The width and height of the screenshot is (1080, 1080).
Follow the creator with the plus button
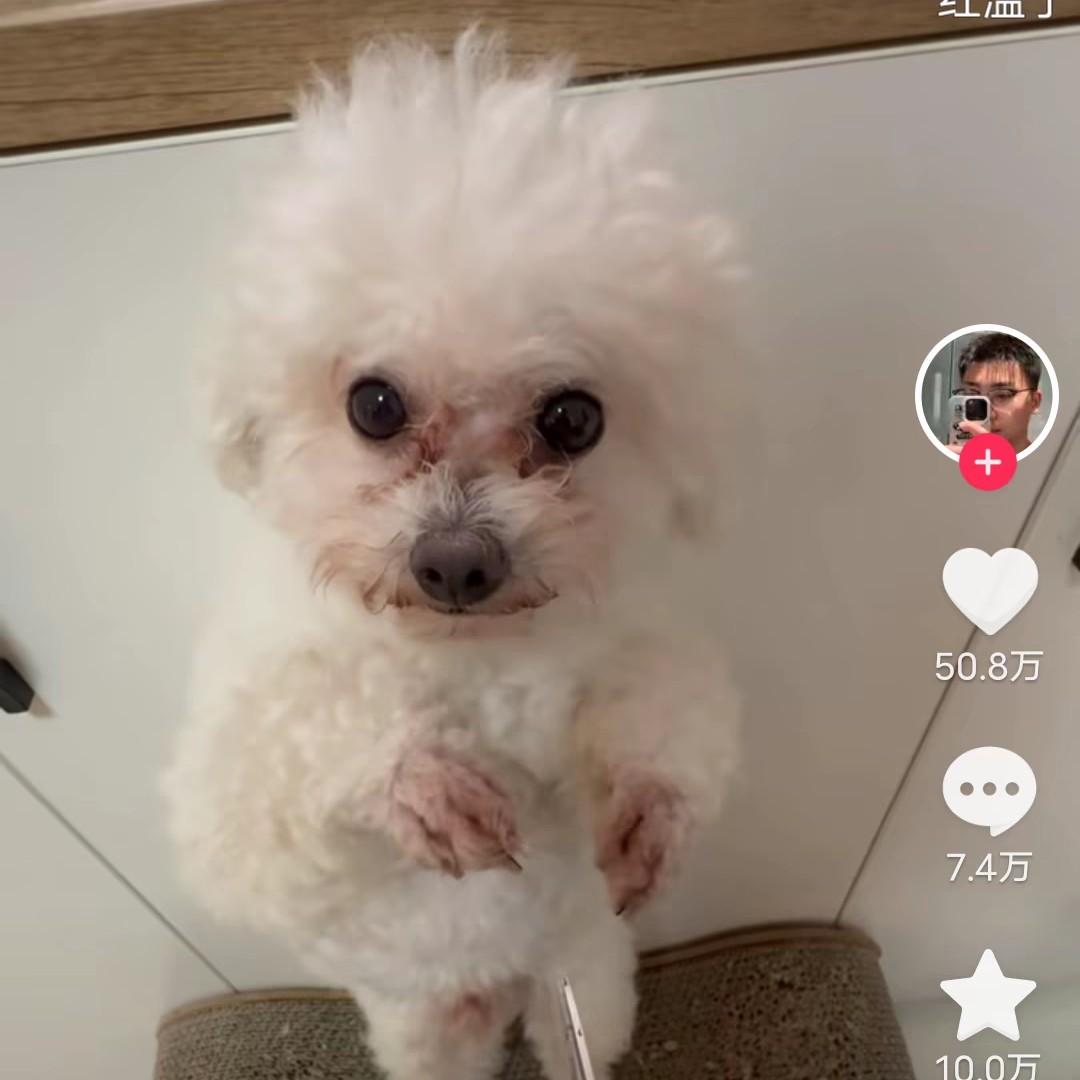point(988,463)
